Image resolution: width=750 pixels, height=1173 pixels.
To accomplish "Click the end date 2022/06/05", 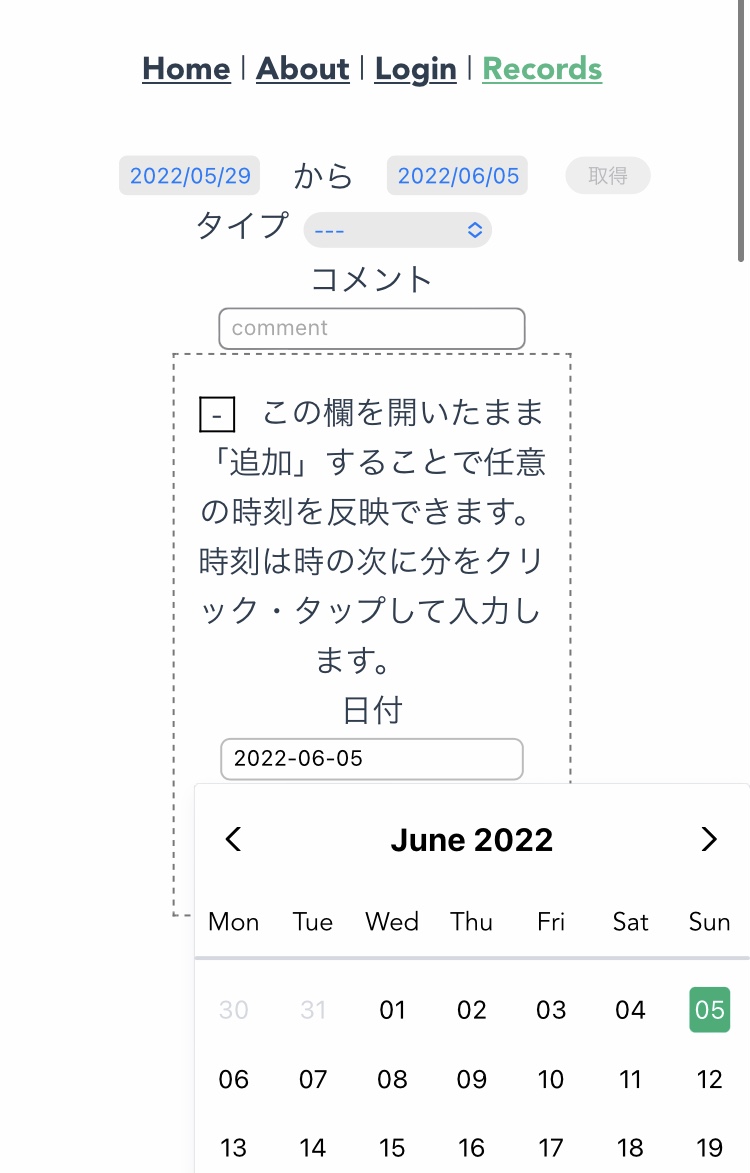I will click(457, 175).
